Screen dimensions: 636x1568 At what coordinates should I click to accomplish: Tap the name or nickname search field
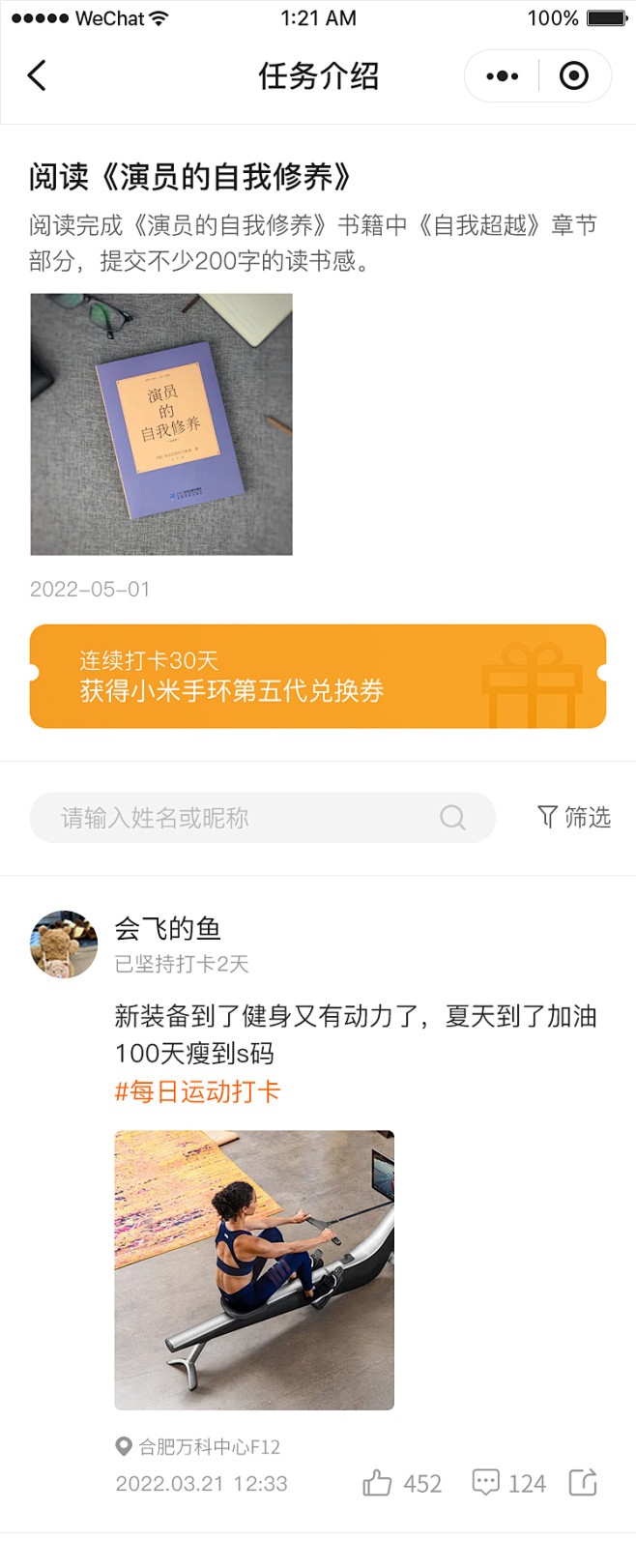click(x=242, y=818)
